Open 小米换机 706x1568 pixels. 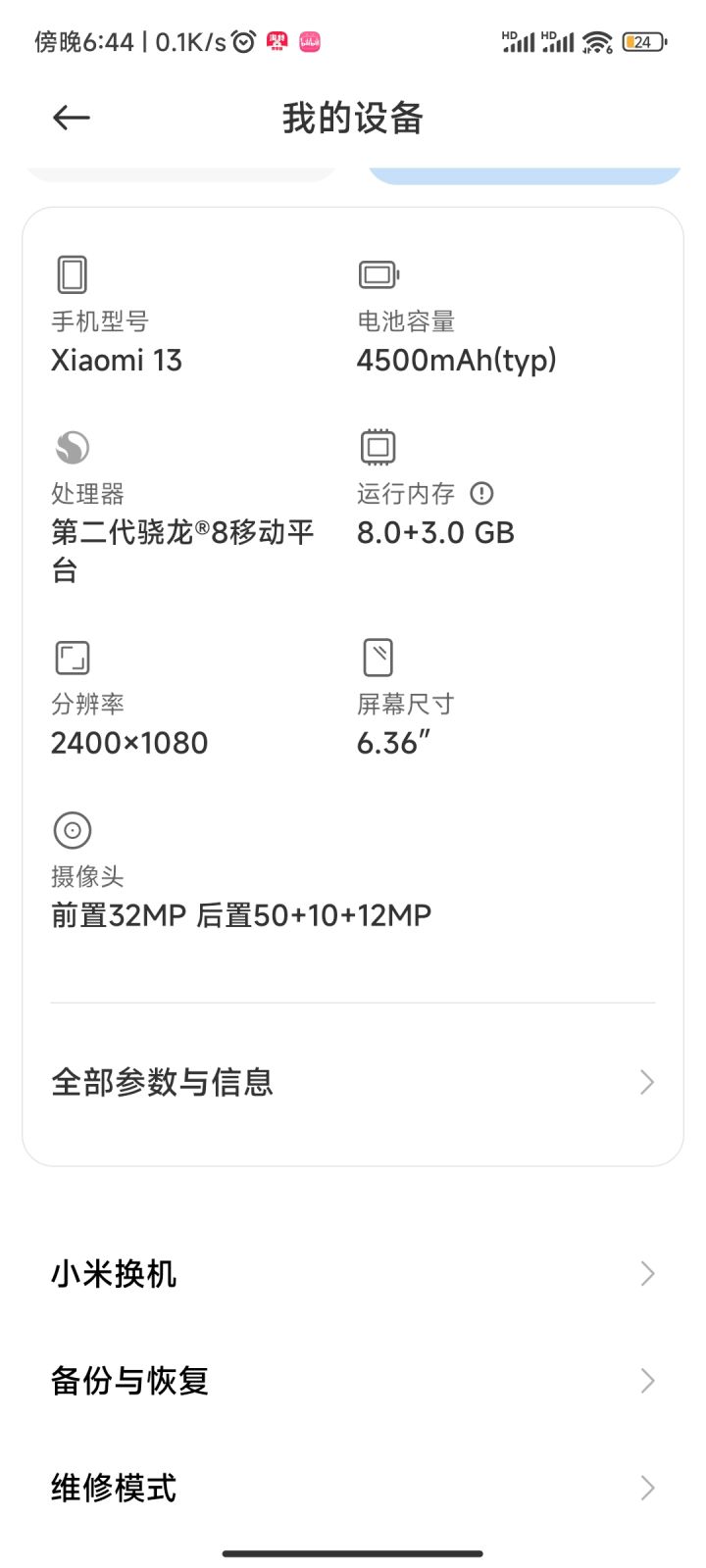(x=352, y=1274)
